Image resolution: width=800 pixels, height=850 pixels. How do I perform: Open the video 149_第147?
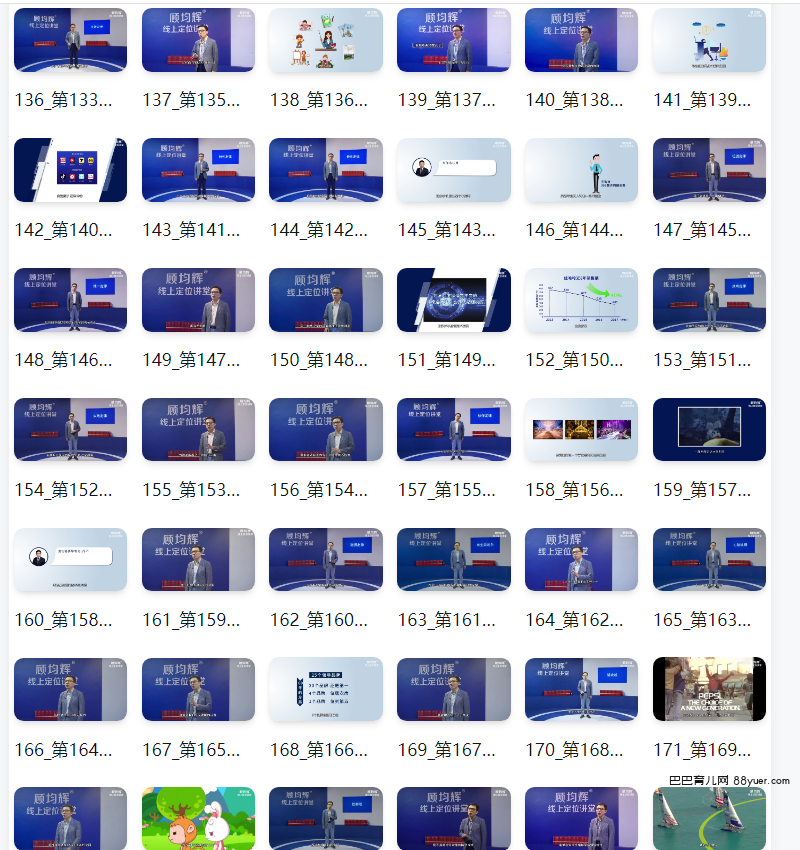(198, 300)
